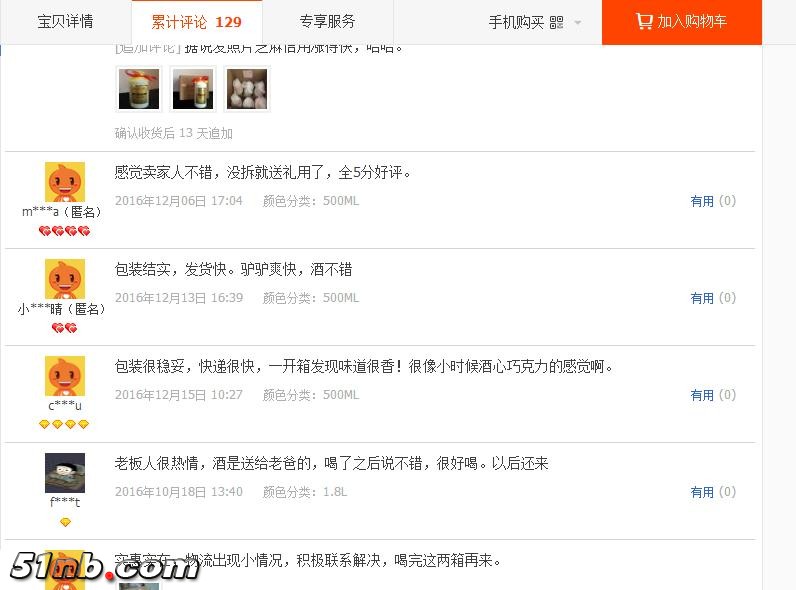796x590 pixels.
Task: Expand the 手机购买 dropdown
Action: 534,22
